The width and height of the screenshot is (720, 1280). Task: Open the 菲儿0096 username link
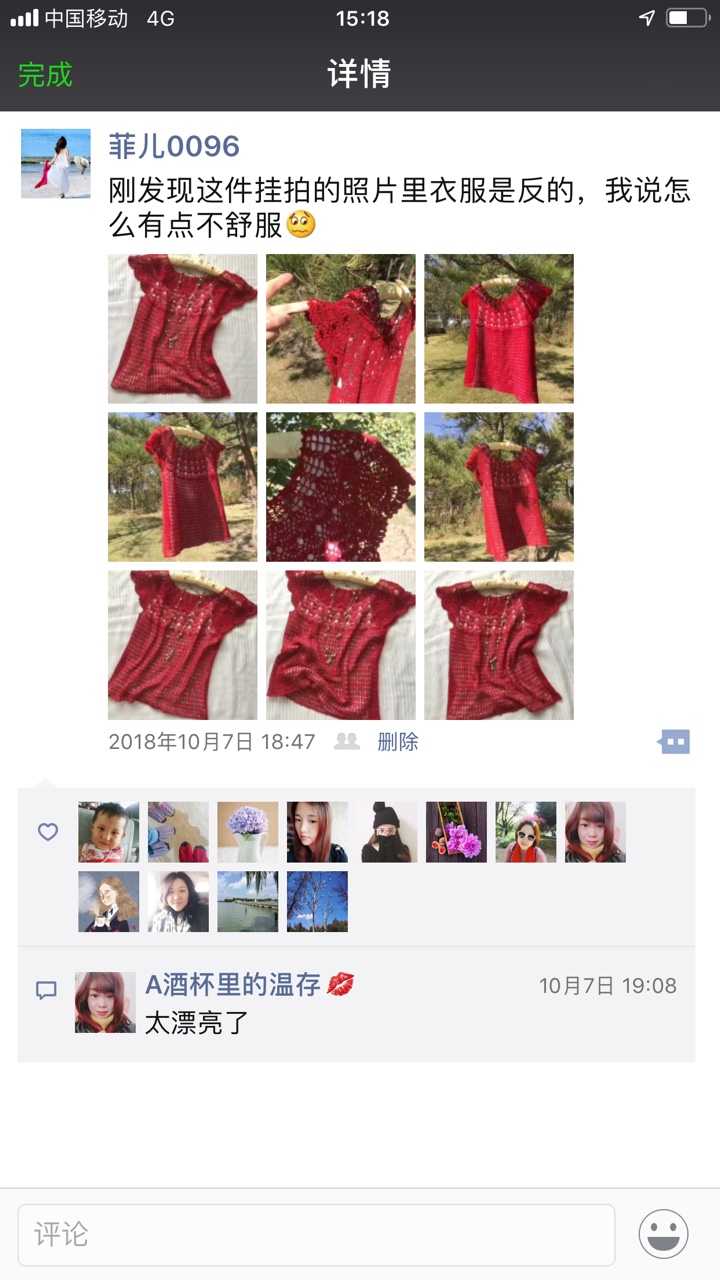[x=174, y=147]
